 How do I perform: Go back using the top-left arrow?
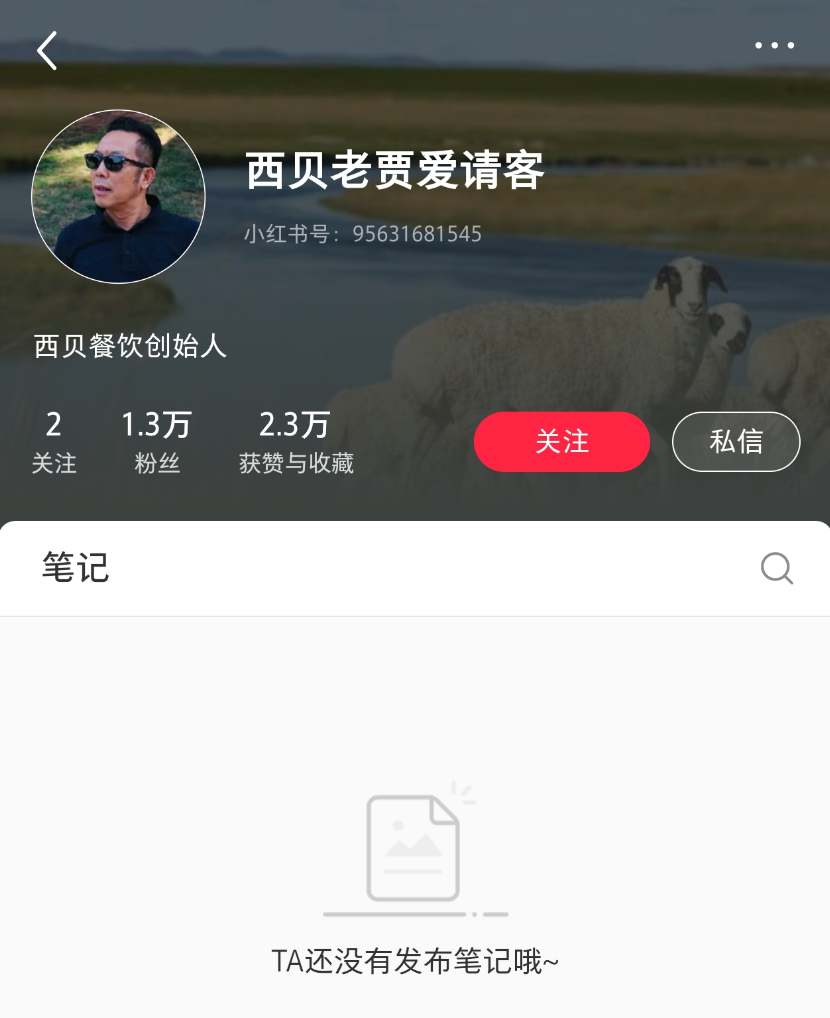pyautogui.click(x=47, y=50)
